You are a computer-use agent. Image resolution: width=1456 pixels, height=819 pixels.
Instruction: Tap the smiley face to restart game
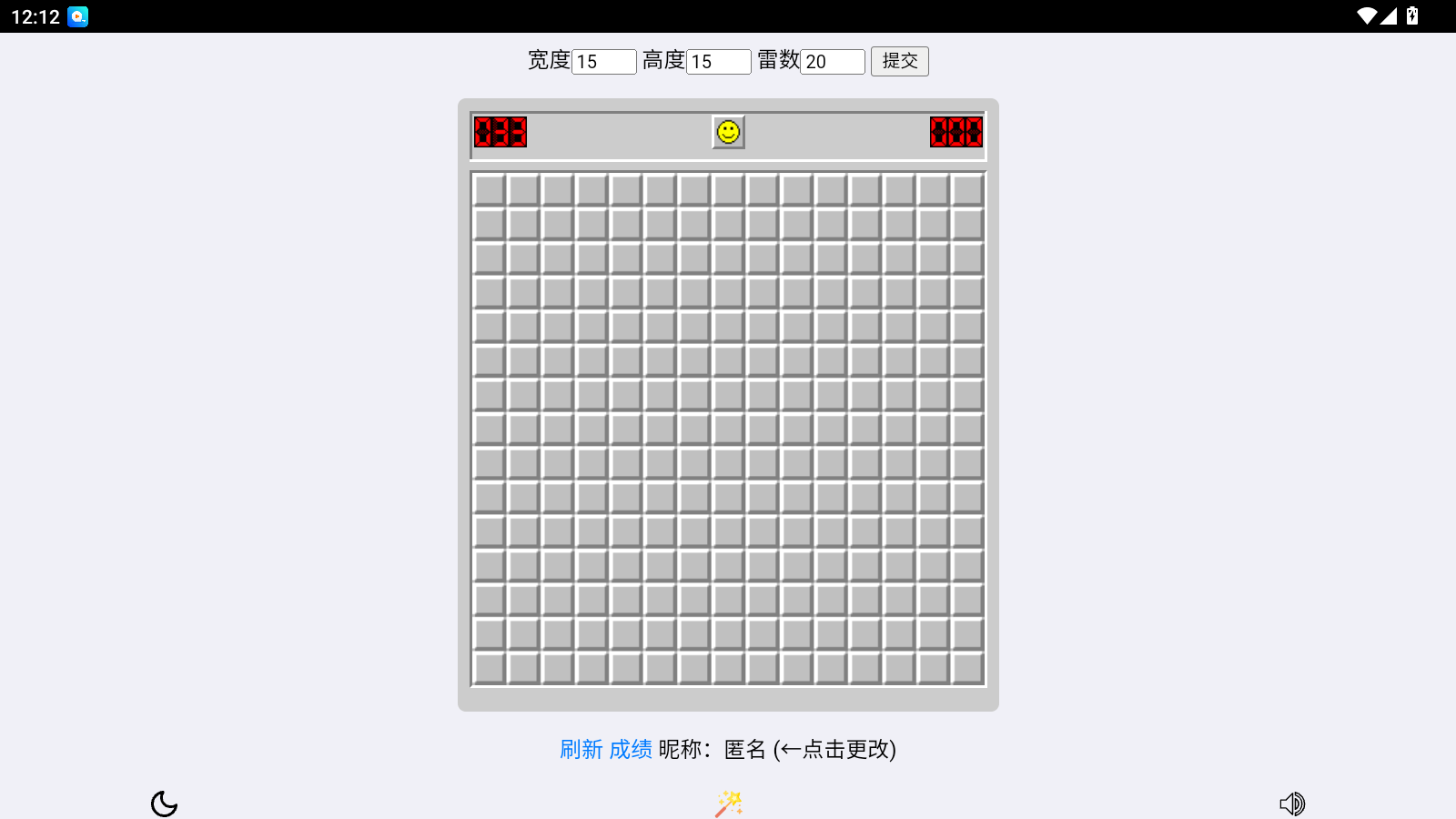point(728,132)
